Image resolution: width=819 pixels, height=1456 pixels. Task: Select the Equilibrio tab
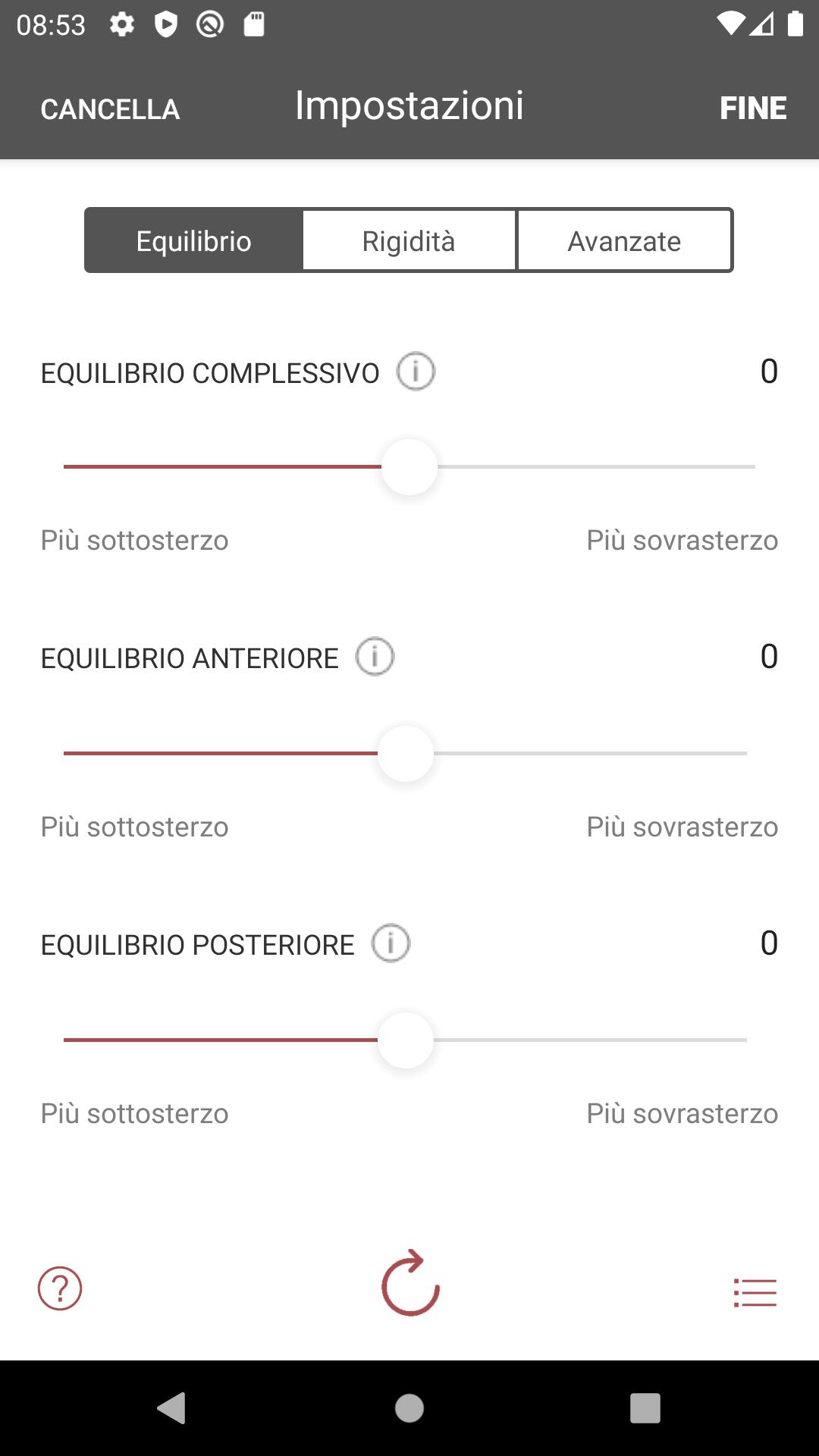tap(193, 240)
